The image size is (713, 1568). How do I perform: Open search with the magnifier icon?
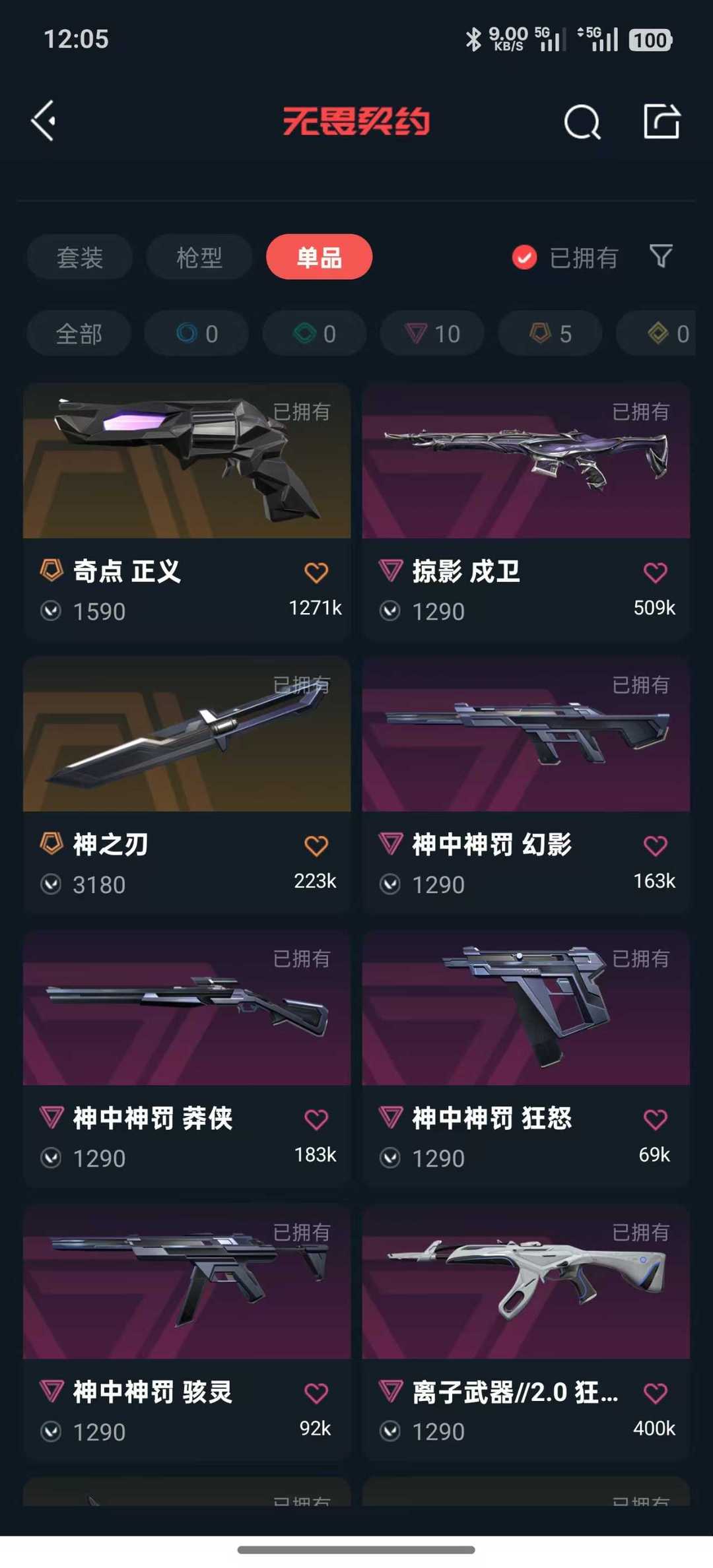pyautogui.click(x=582, y=122)
